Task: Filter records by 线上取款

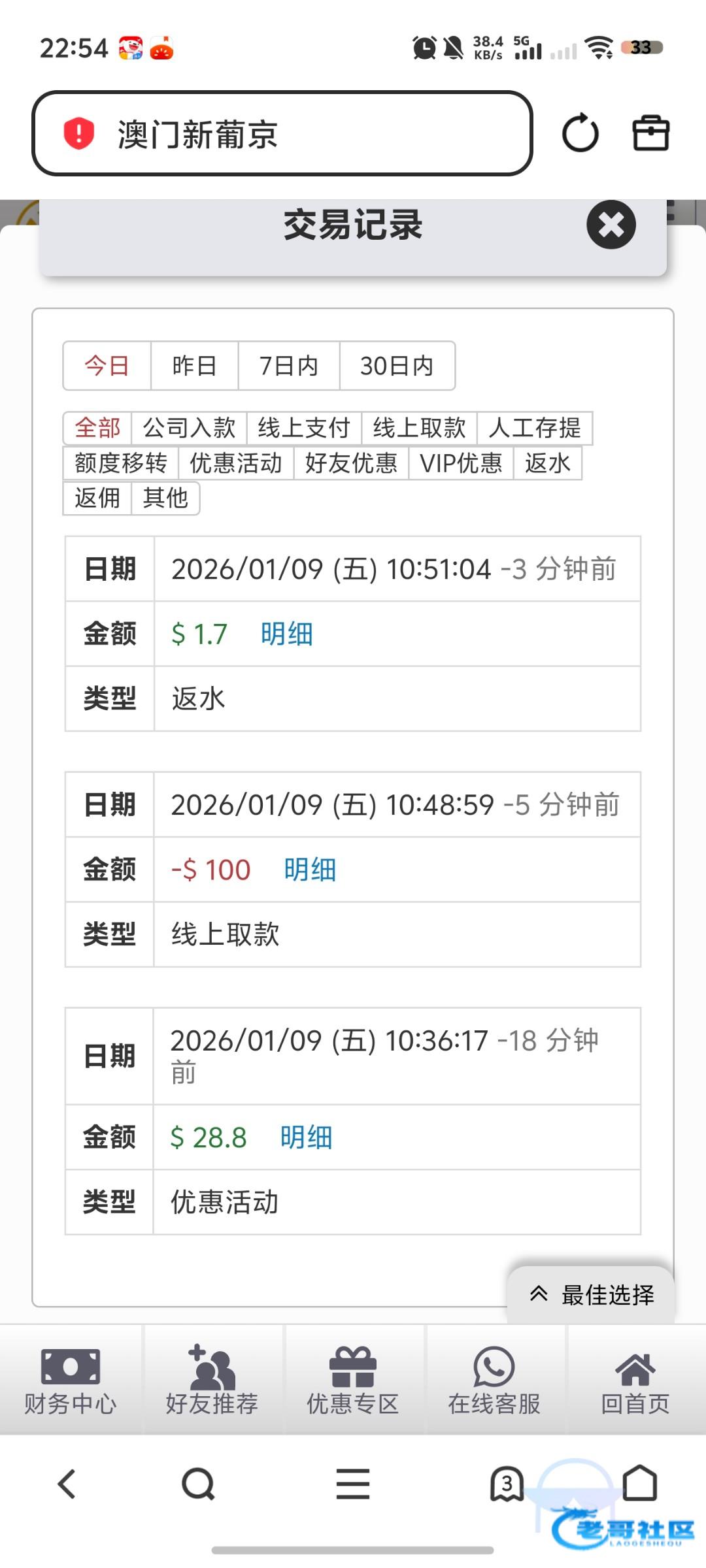Action: (419, 428)
